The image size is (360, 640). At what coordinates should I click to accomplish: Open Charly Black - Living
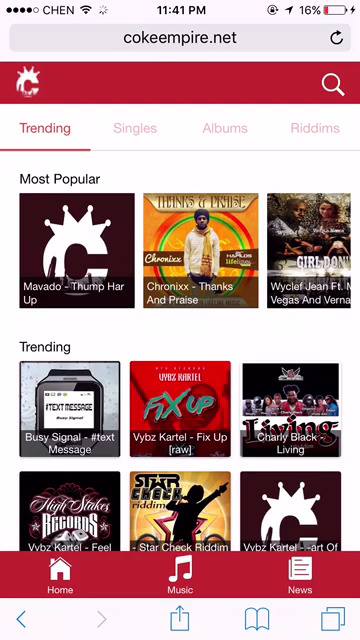click(x=291, y=409)
